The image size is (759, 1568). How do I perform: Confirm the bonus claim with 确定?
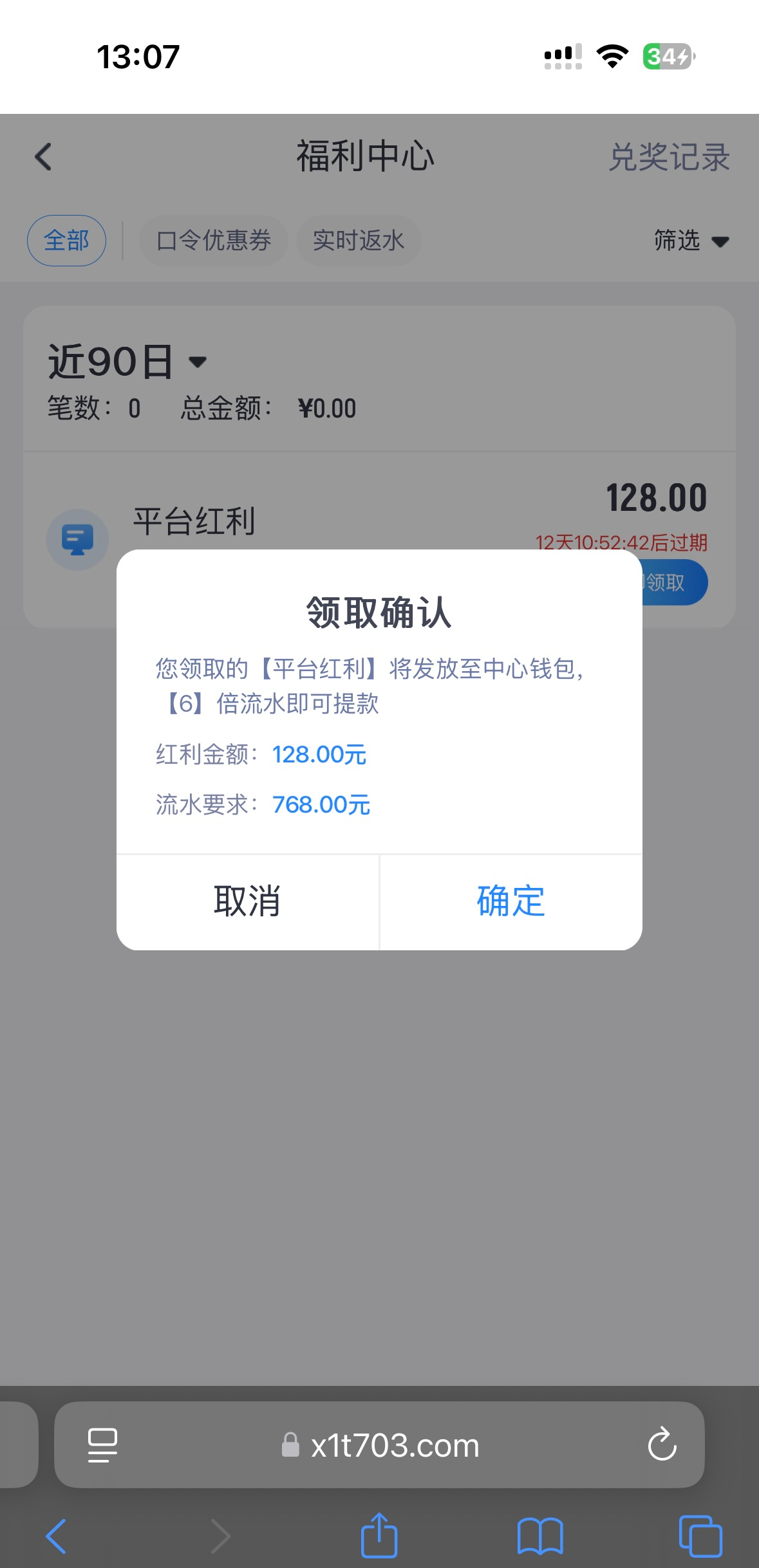(x=511, y=901)
